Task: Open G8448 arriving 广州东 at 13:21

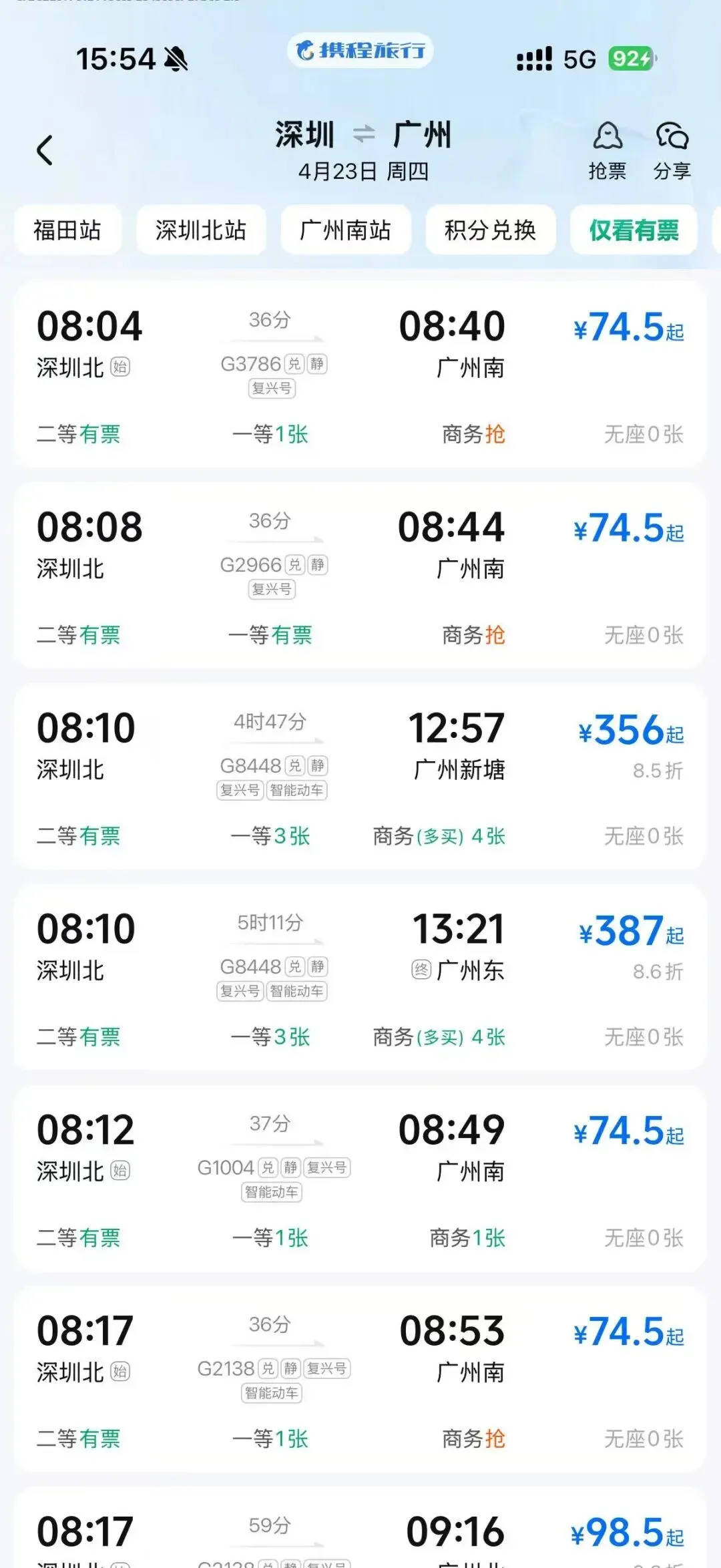Action: pyautogui.click(x=360, y=977)
